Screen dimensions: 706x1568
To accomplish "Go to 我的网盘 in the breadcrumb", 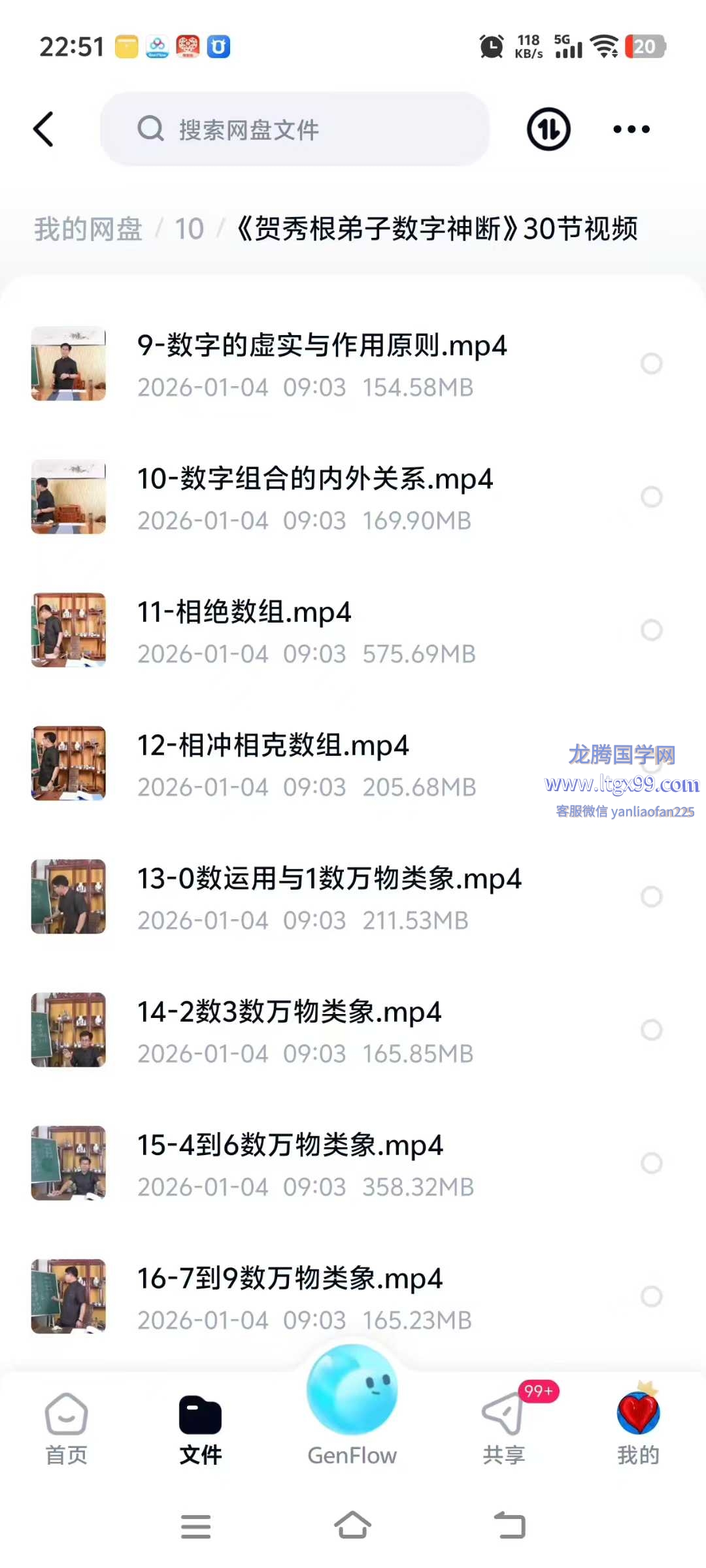I will pos(88,229).
